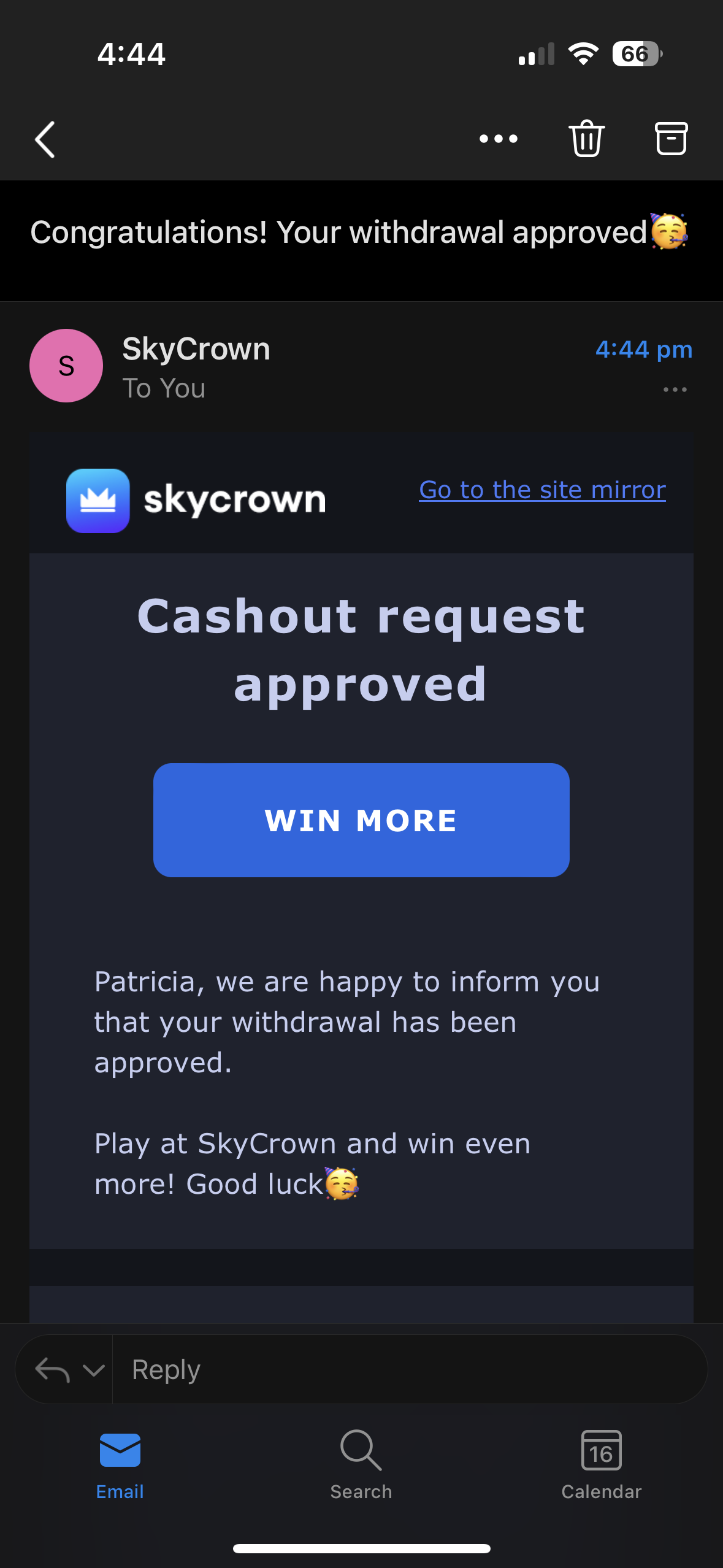Start typing in the Reply field

tap(405, 1370)
